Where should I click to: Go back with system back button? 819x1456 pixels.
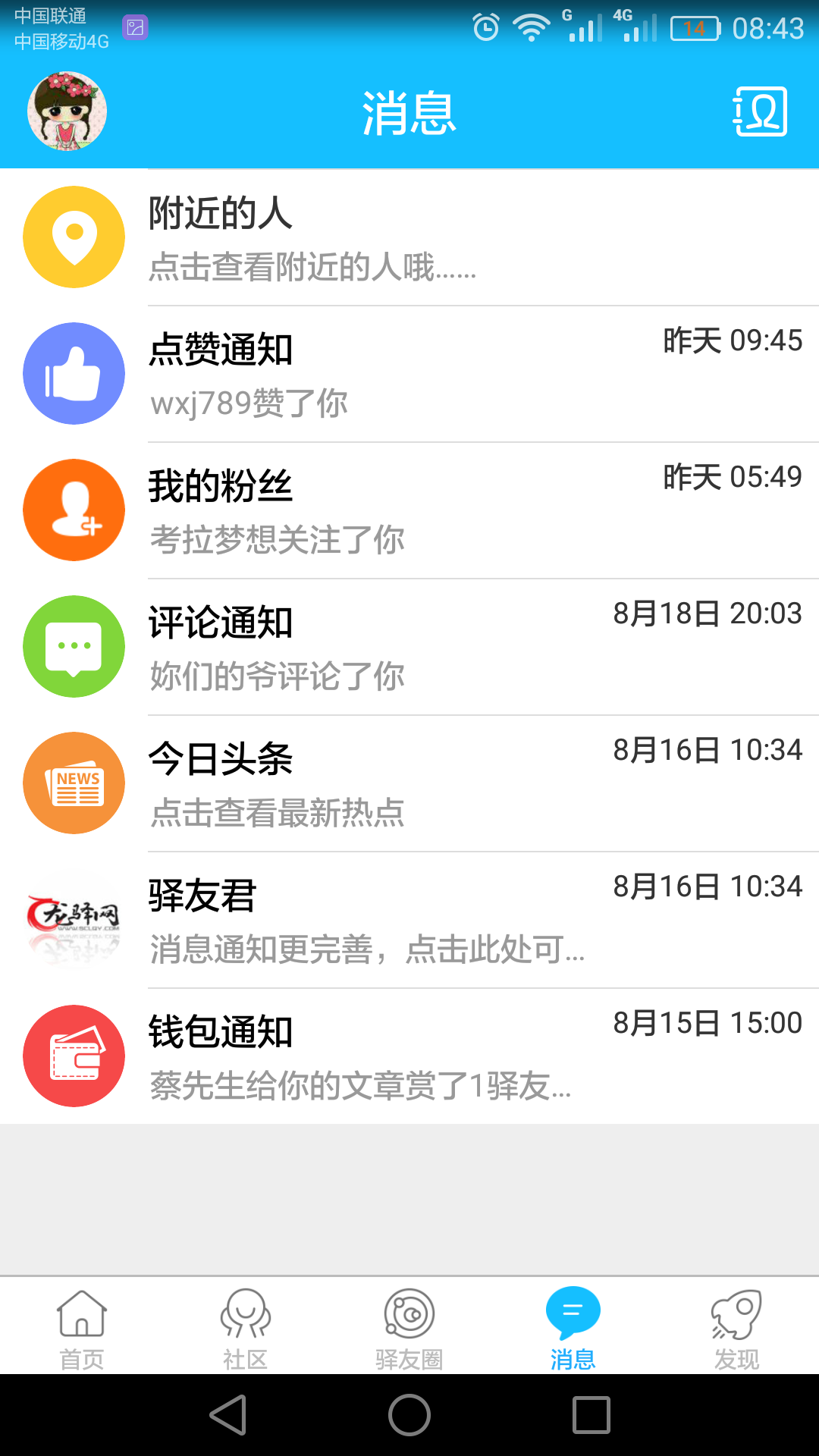tap(228, 1415)
